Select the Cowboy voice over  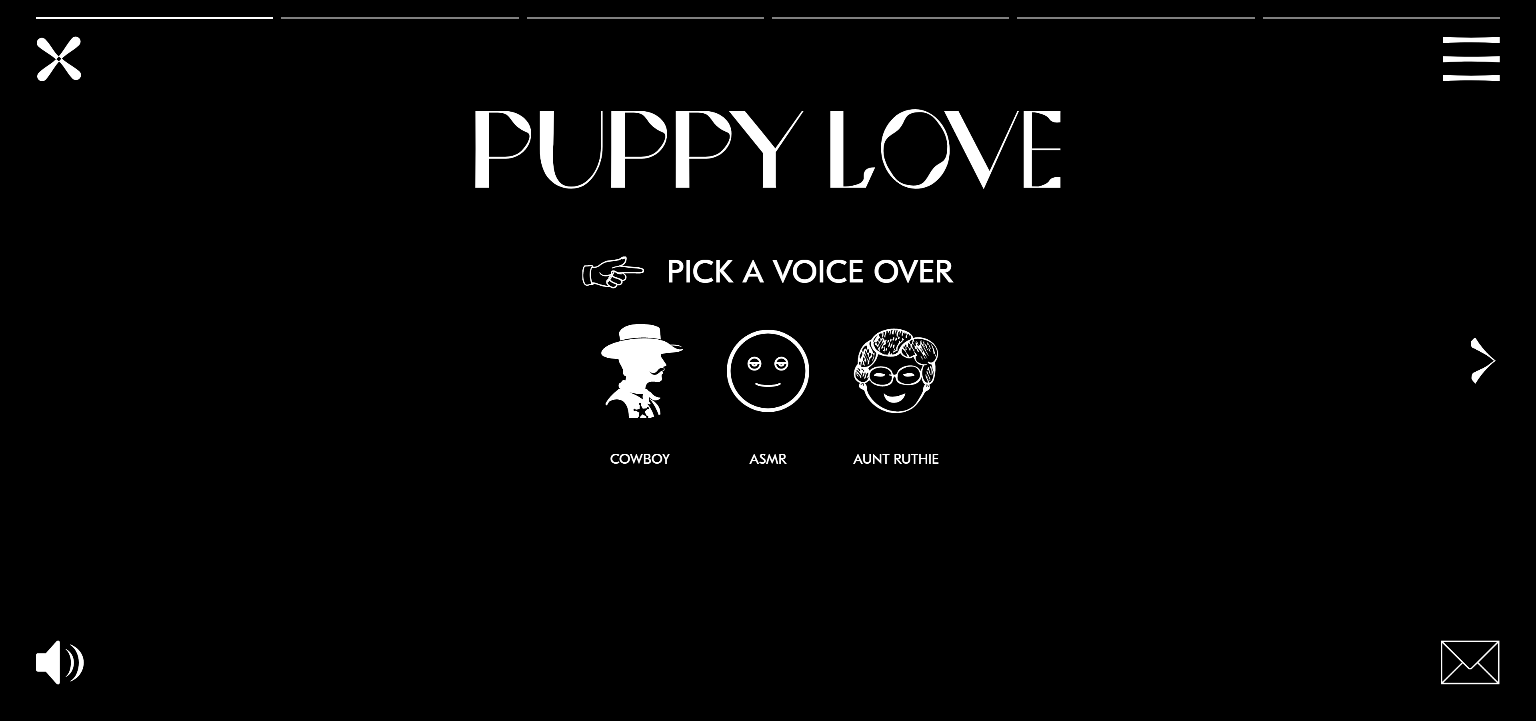click(641, 372)
